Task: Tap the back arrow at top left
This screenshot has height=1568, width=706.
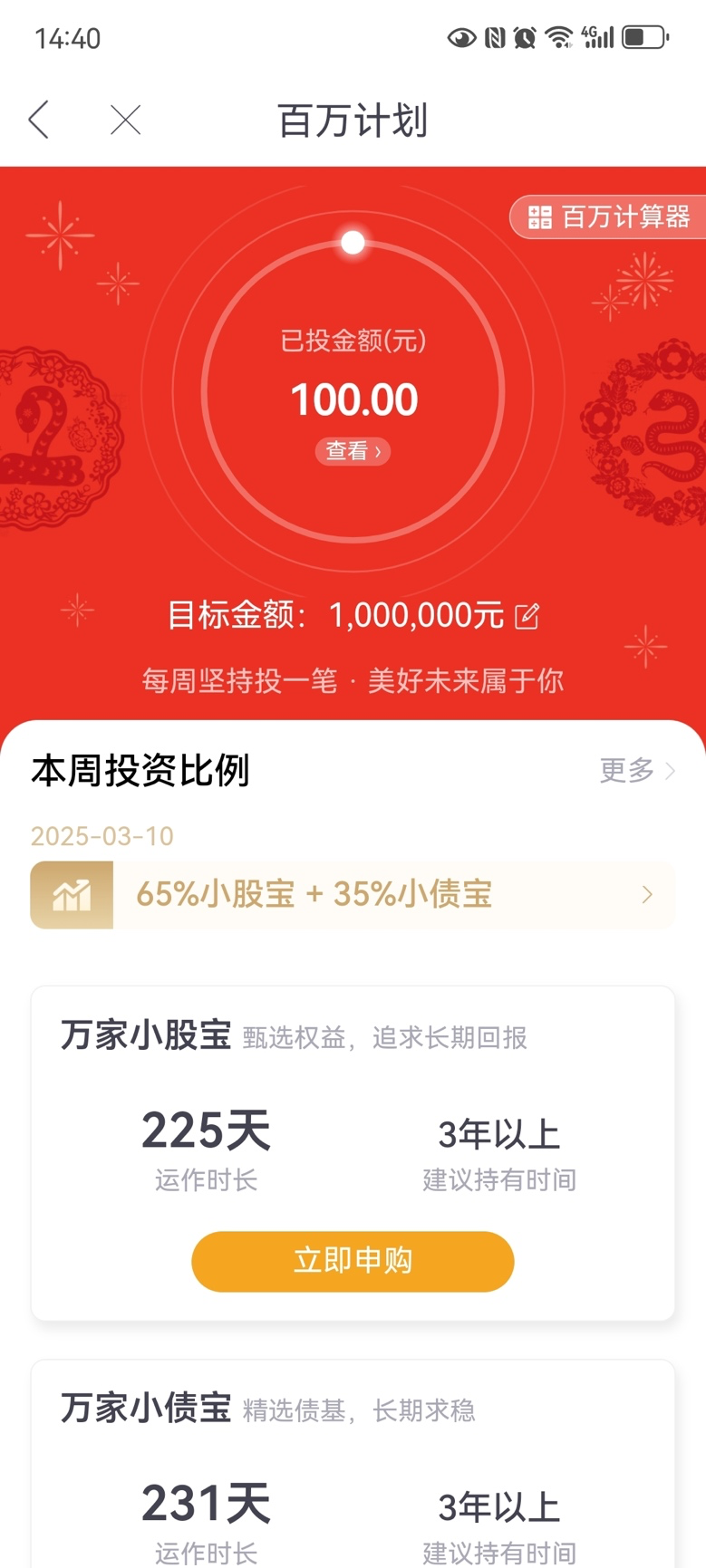Action: click(38, 119)
